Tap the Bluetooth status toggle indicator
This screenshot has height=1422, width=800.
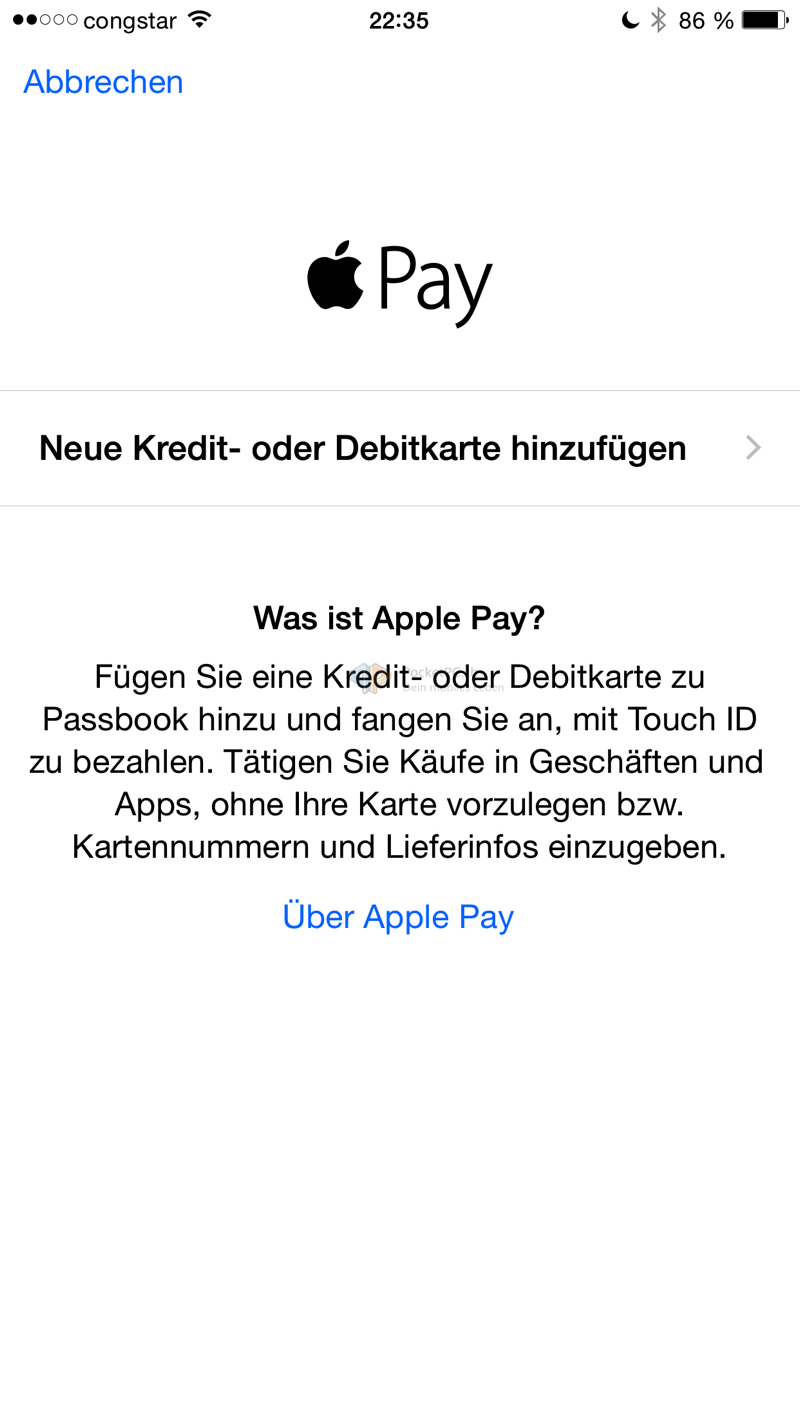660,18
